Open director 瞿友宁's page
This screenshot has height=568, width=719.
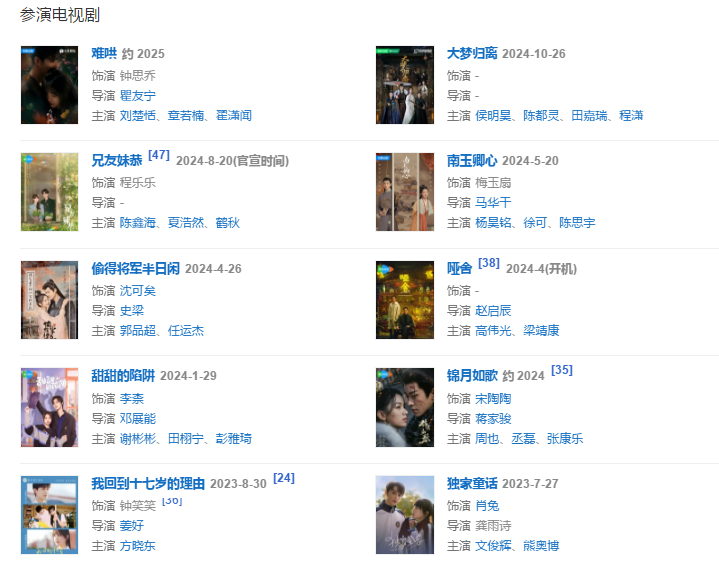click(x=137, y=95)
